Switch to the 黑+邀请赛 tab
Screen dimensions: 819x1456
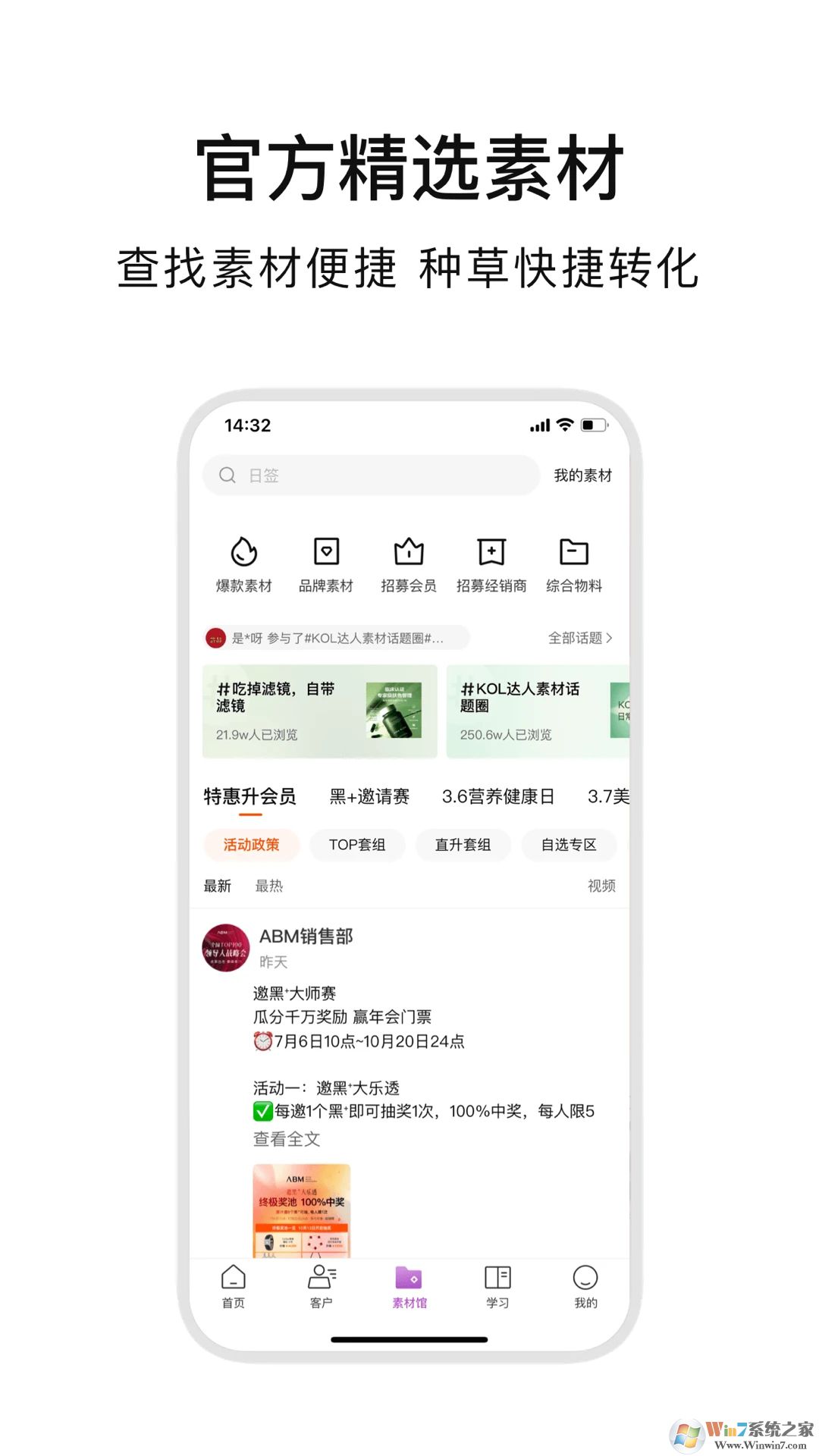coord(367,796)
